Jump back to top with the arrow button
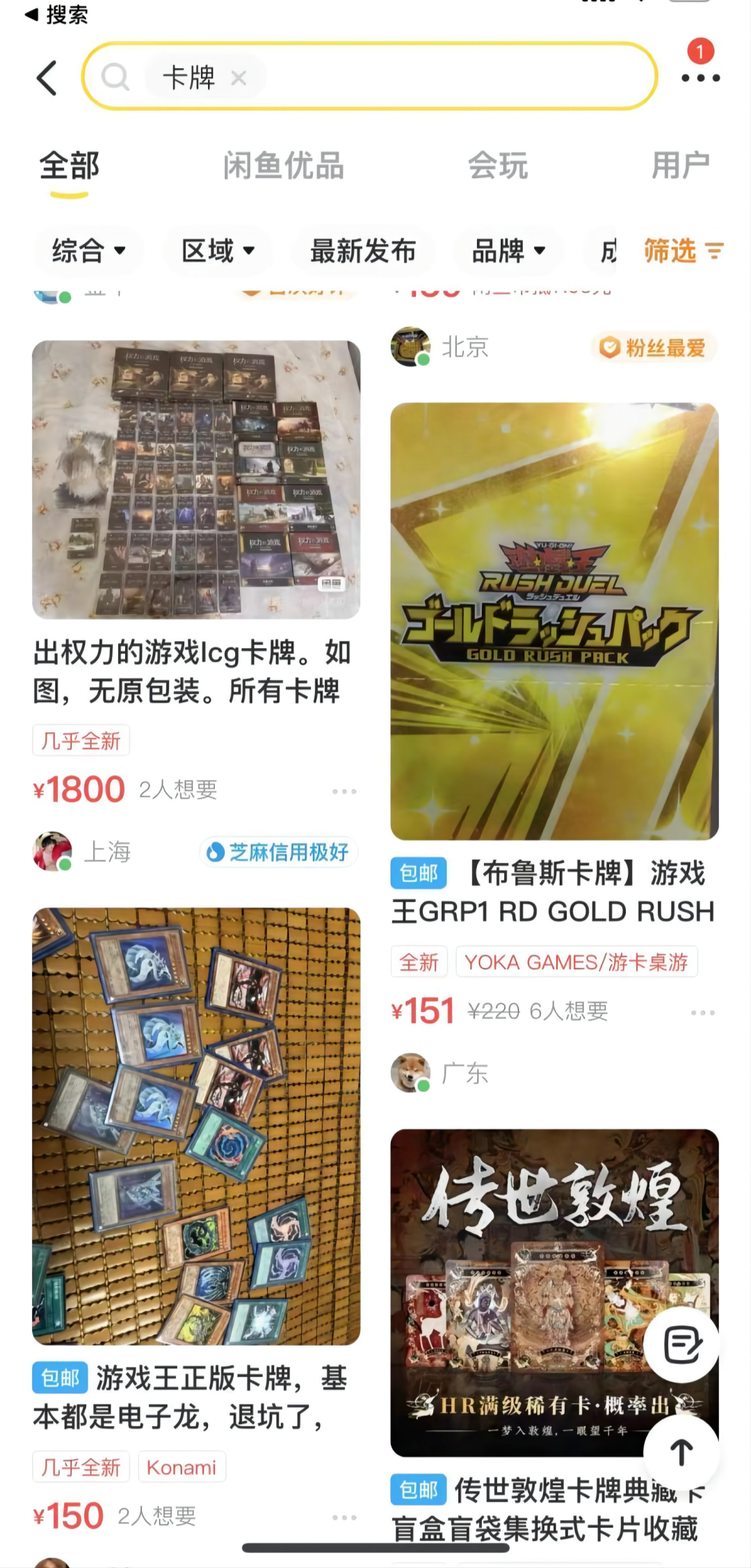This screenshot has height=1568, width=751. (x=681, y=1451)
